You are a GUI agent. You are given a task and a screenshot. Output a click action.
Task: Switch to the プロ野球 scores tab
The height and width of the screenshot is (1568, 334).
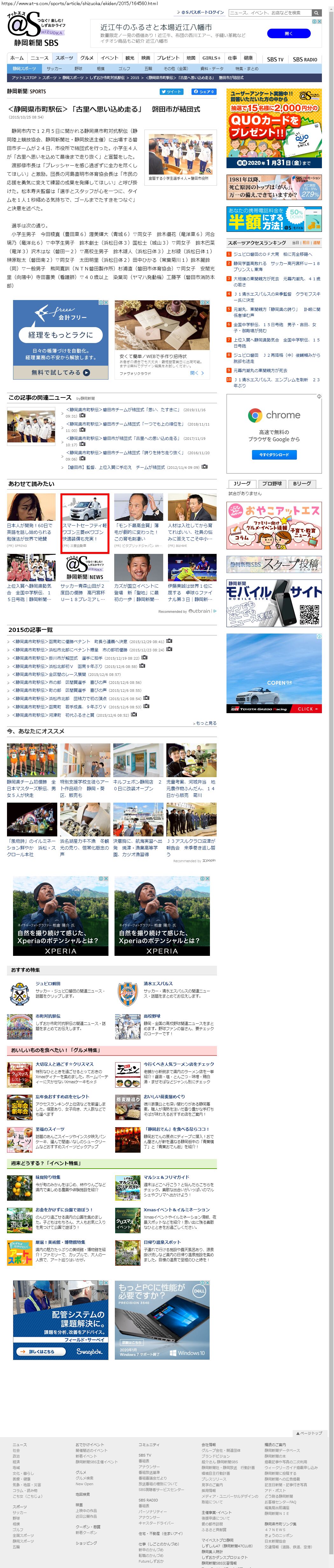pyautogui.click(x=272, y=484)
